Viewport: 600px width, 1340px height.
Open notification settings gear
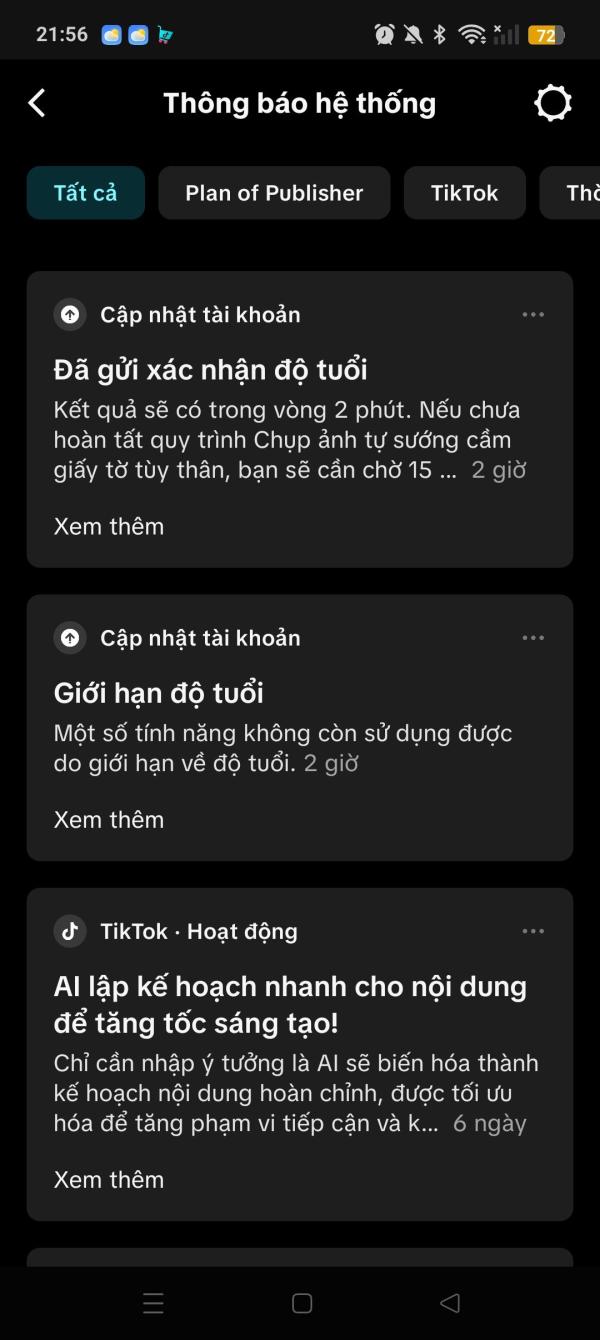[x=552, y=103]
